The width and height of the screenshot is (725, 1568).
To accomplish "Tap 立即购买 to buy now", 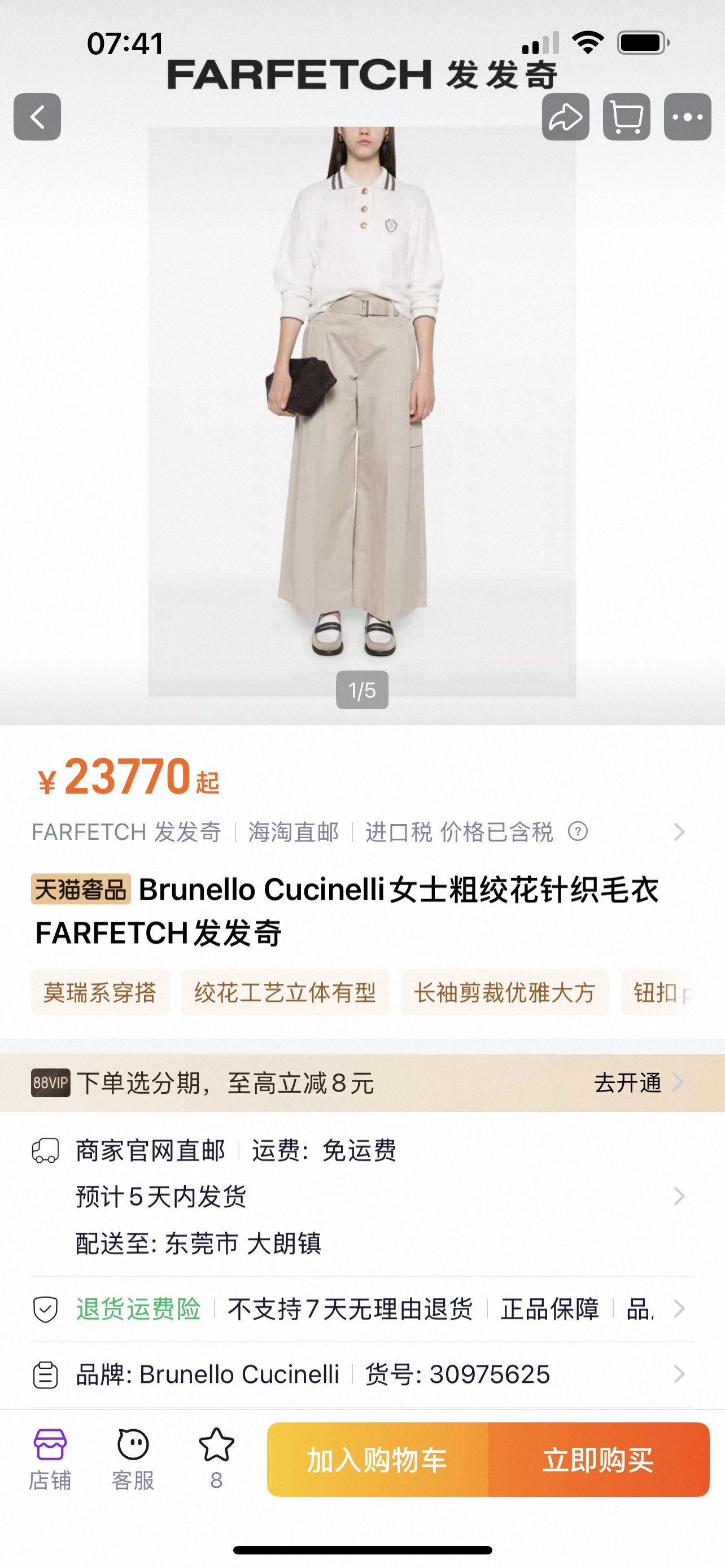I will (x=599, y=1460).
